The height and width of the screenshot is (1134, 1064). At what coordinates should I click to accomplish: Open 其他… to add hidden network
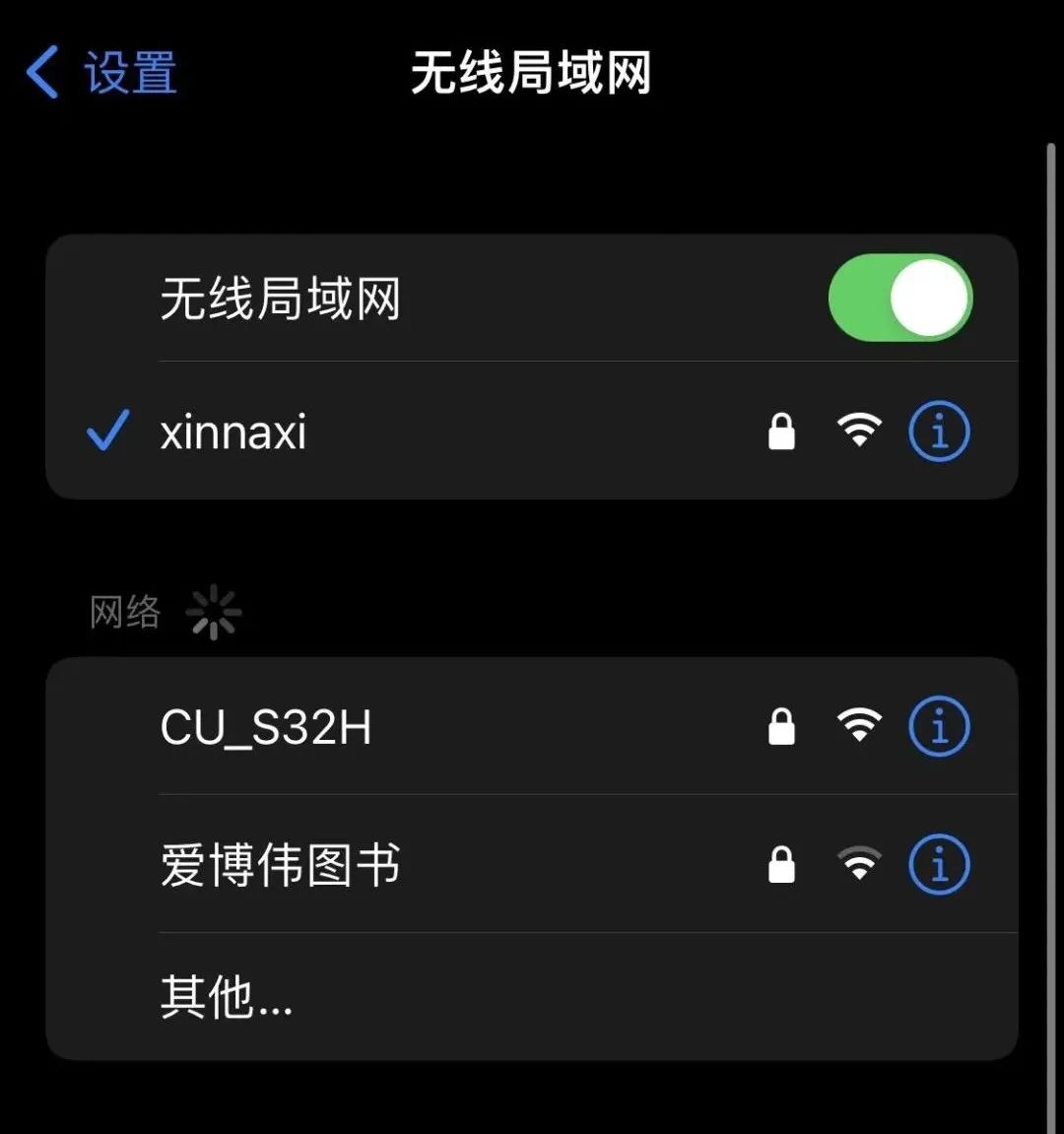point(226,1000)
